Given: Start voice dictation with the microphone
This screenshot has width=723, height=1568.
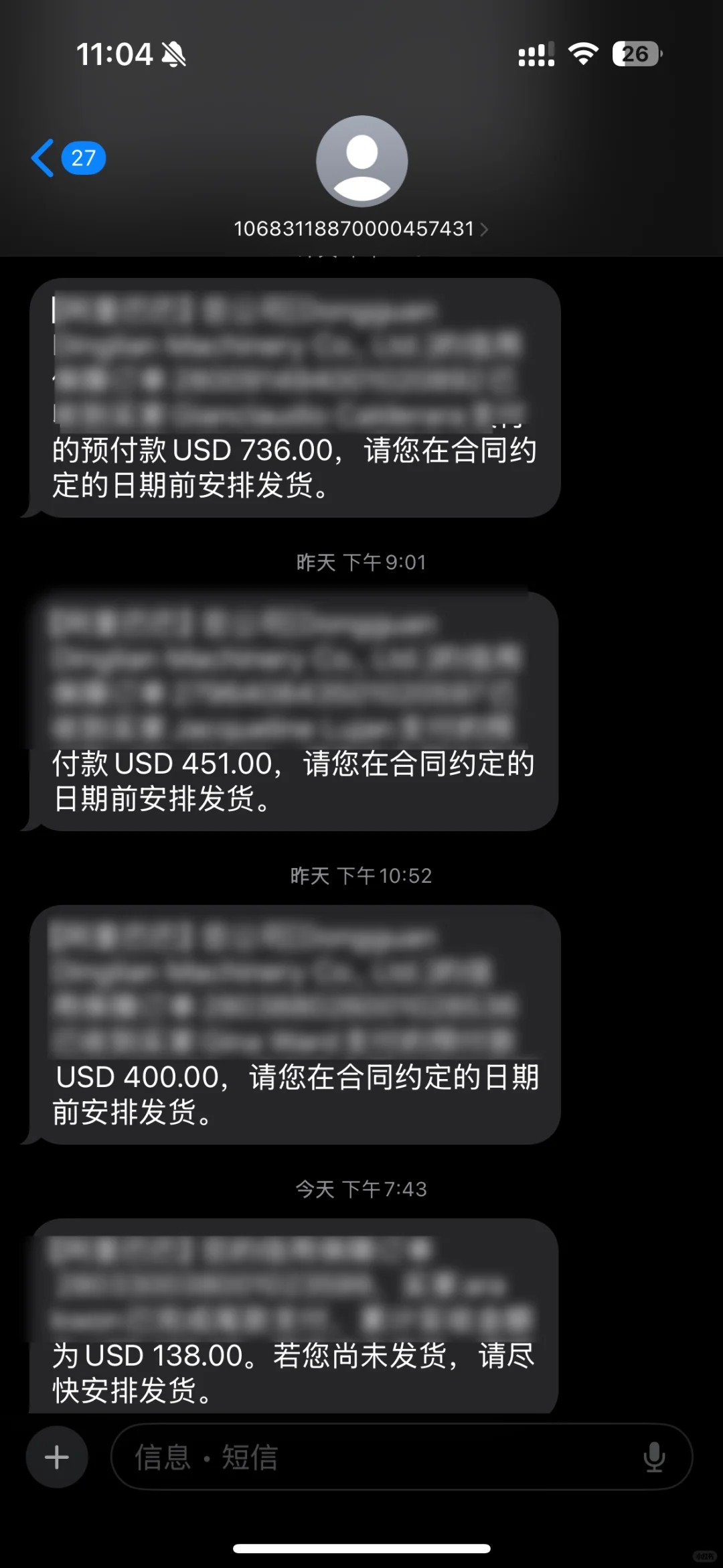Looking at the screenshot, I should tap(653, 1457).
